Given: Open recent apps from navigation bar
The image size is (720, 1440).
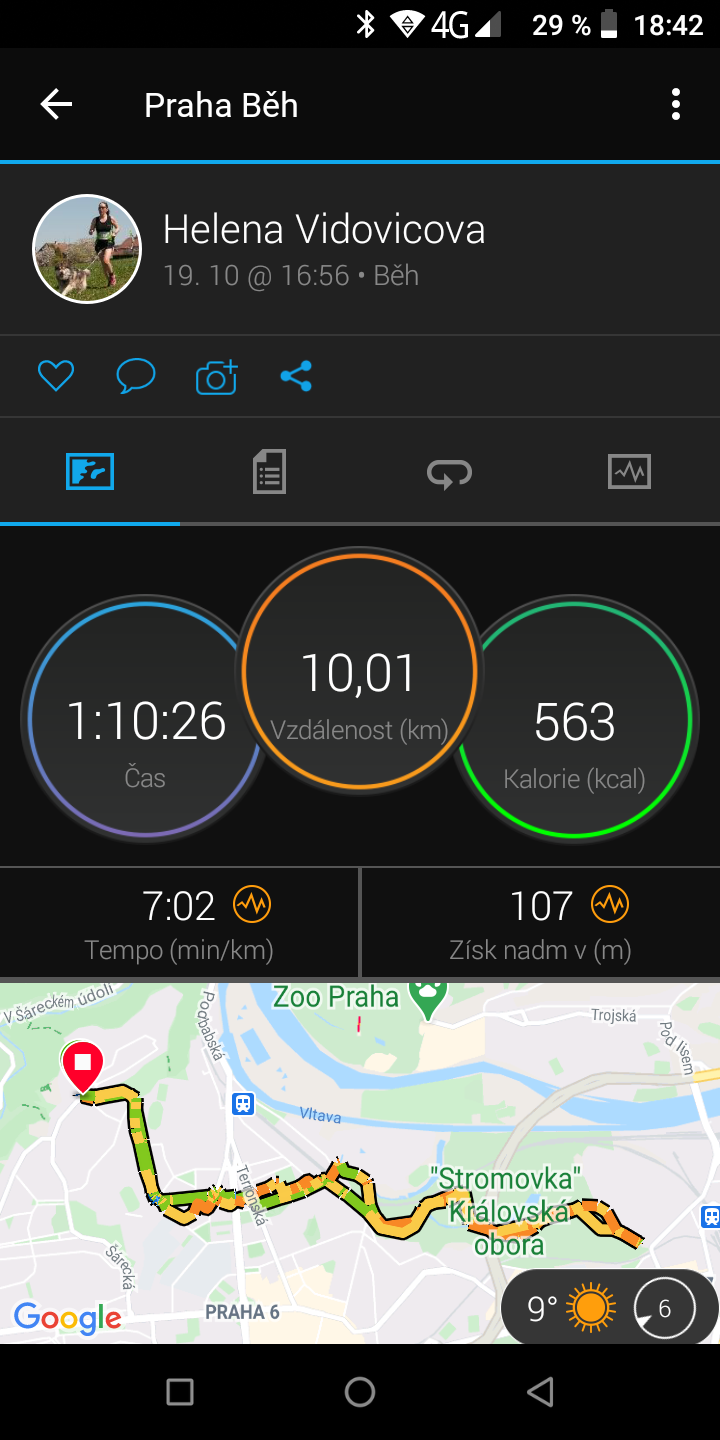Looking at the screenshot, I should pos(180,1391).
